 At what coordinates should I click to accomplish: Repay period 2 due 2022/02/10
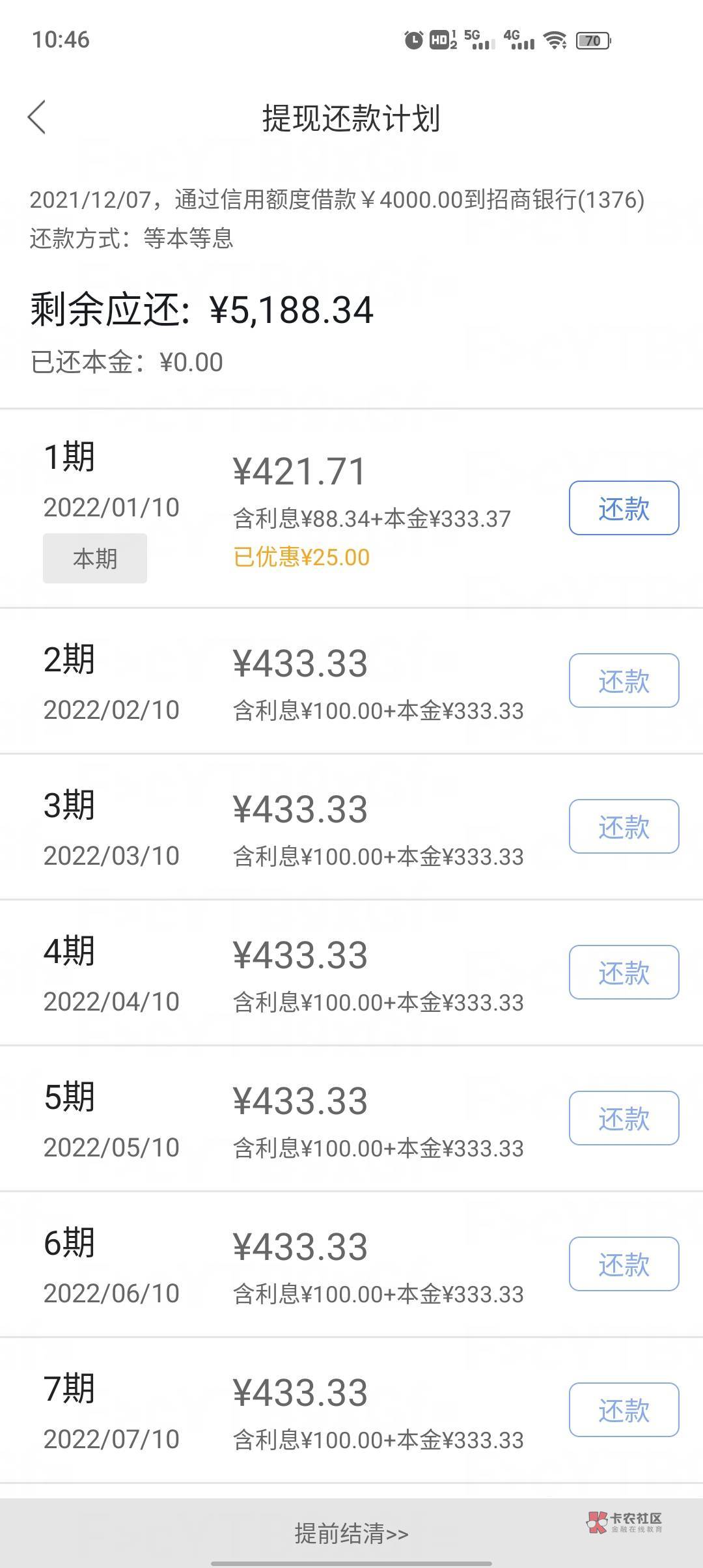(x=624, y=680)
